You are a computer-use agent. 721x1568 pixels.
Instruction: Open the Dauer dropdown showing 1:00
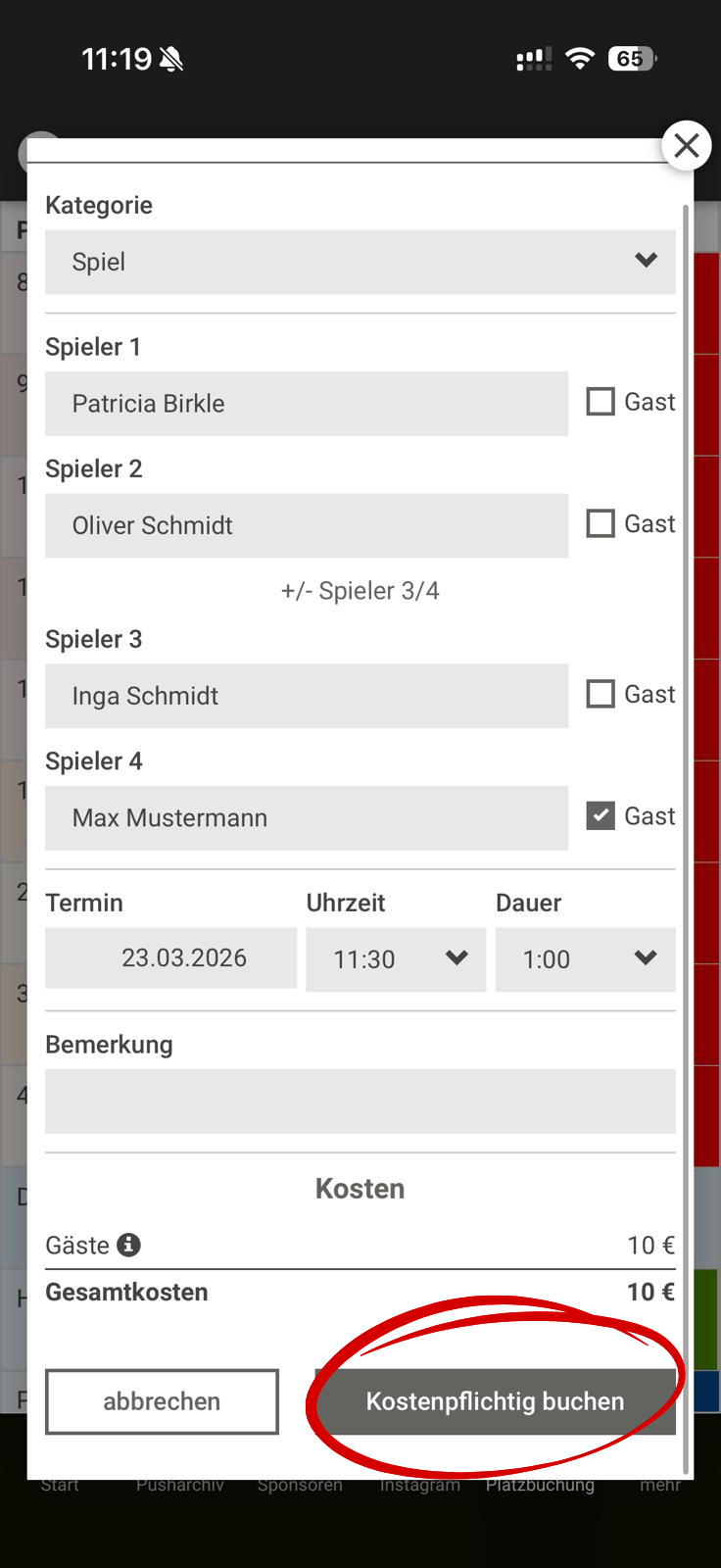coord(585,959)
